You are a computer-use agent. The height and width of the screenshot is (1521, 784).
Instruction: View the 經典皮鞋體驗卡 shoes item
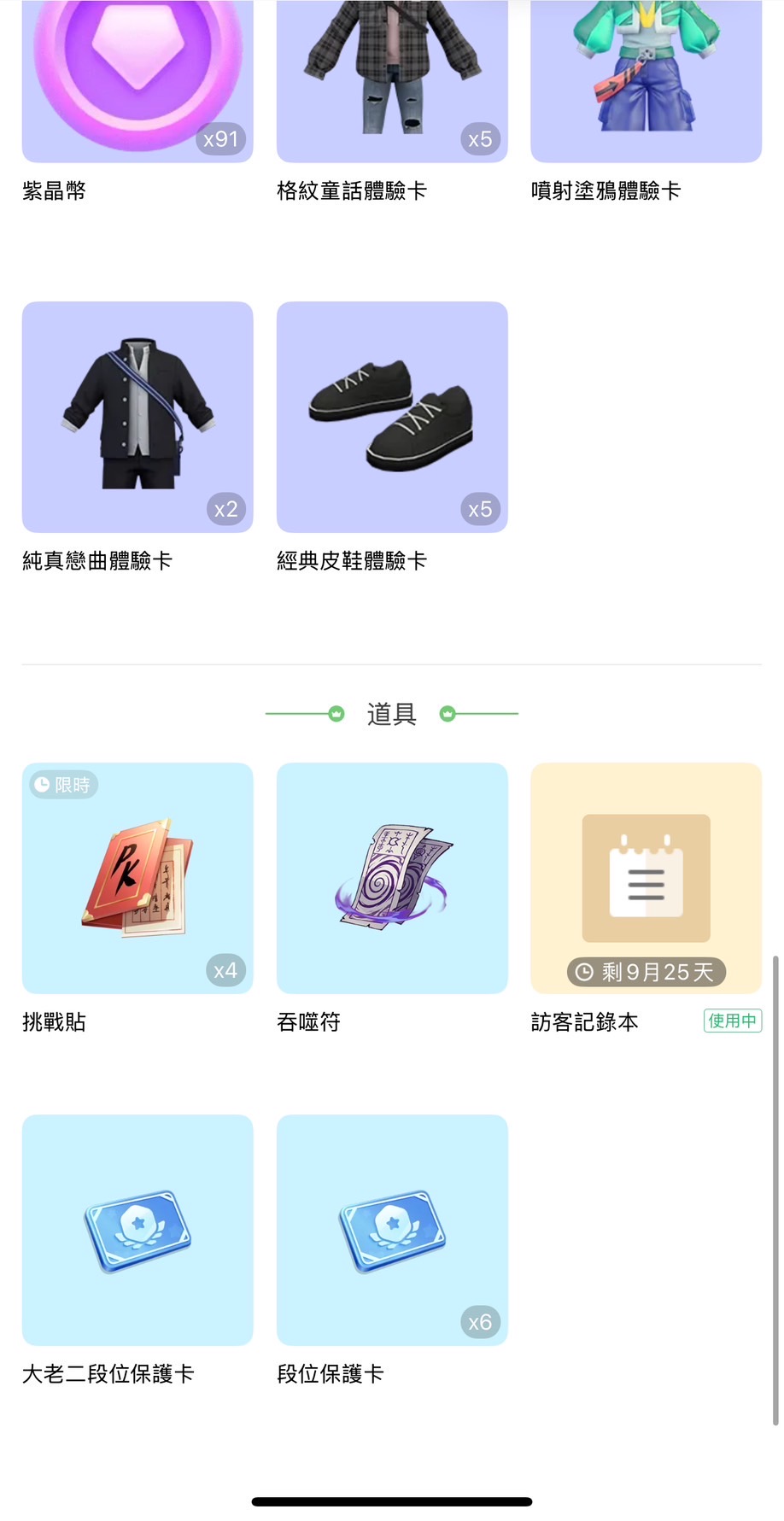coord(392,417)
